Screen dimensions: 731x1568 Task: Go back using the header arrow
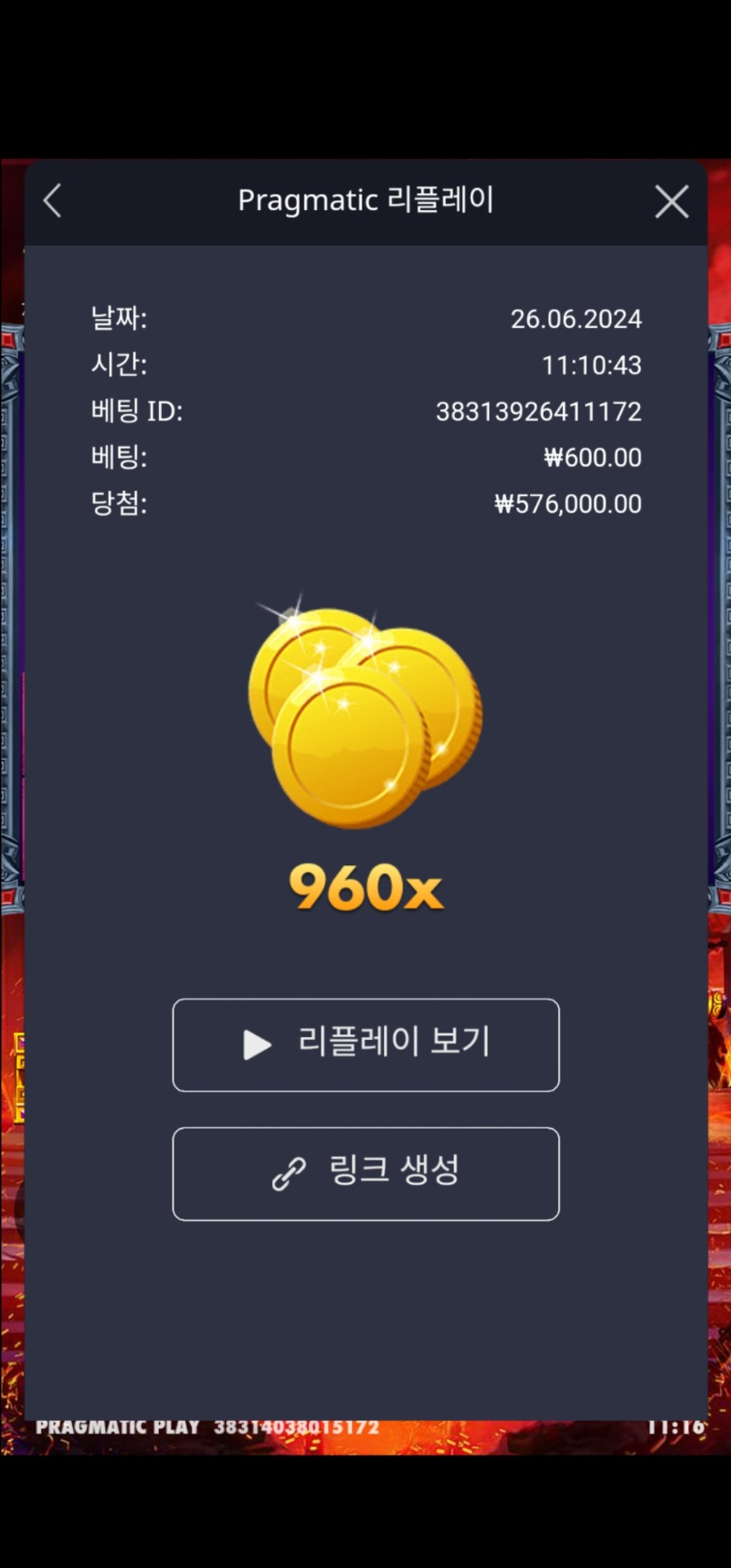point(53,201)
